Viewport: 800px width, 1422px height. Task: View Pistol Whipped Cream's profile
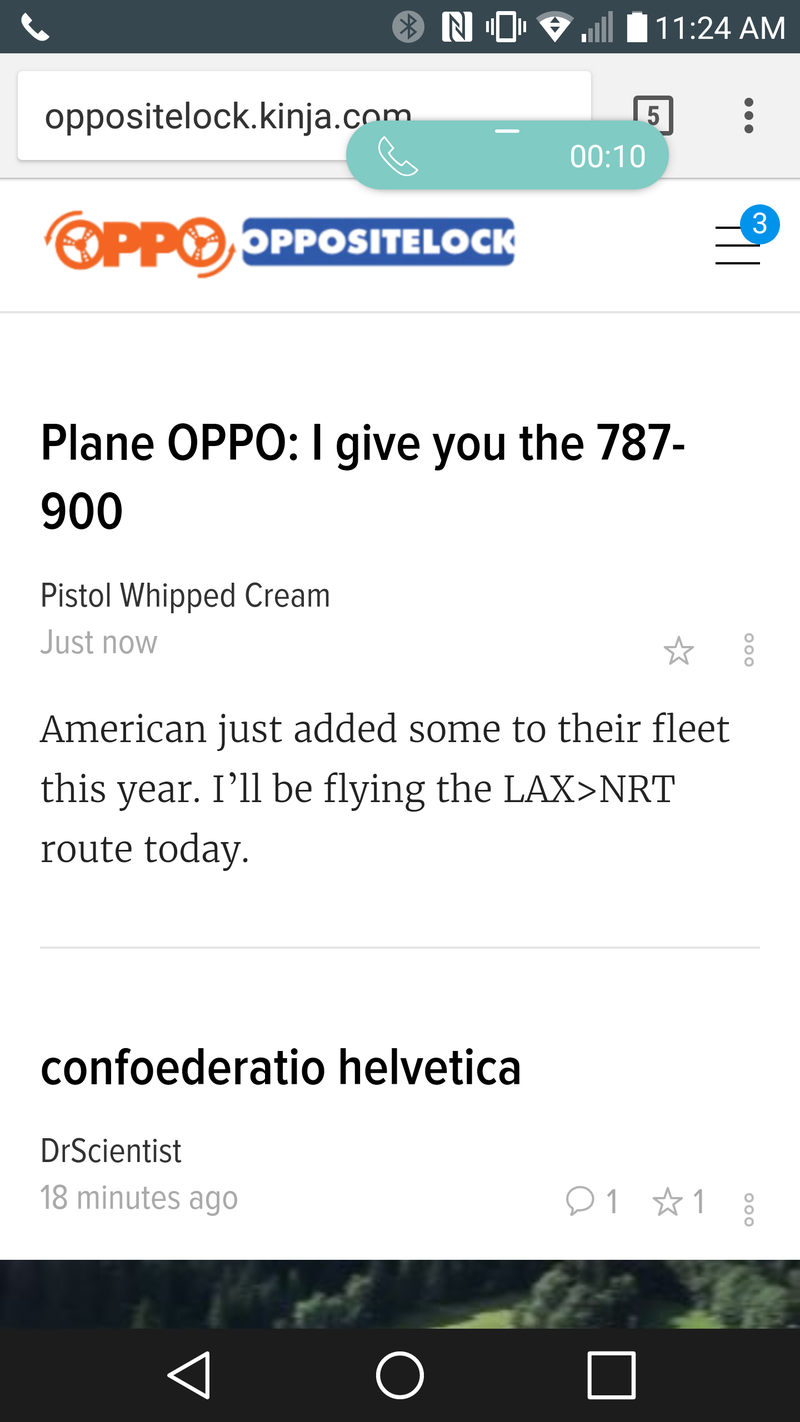point(185,595)
